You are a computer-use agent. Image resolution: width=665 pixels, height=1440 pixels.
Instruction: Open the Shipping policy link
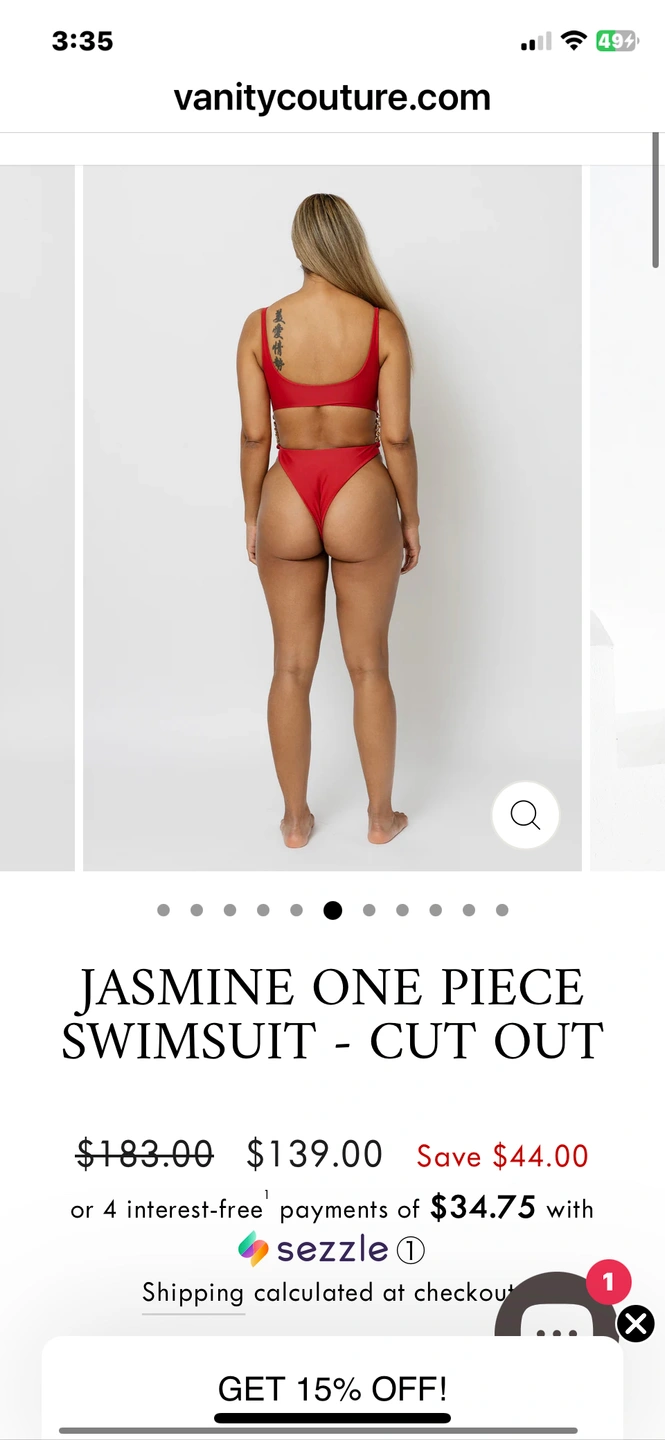tap(193, 1293)
